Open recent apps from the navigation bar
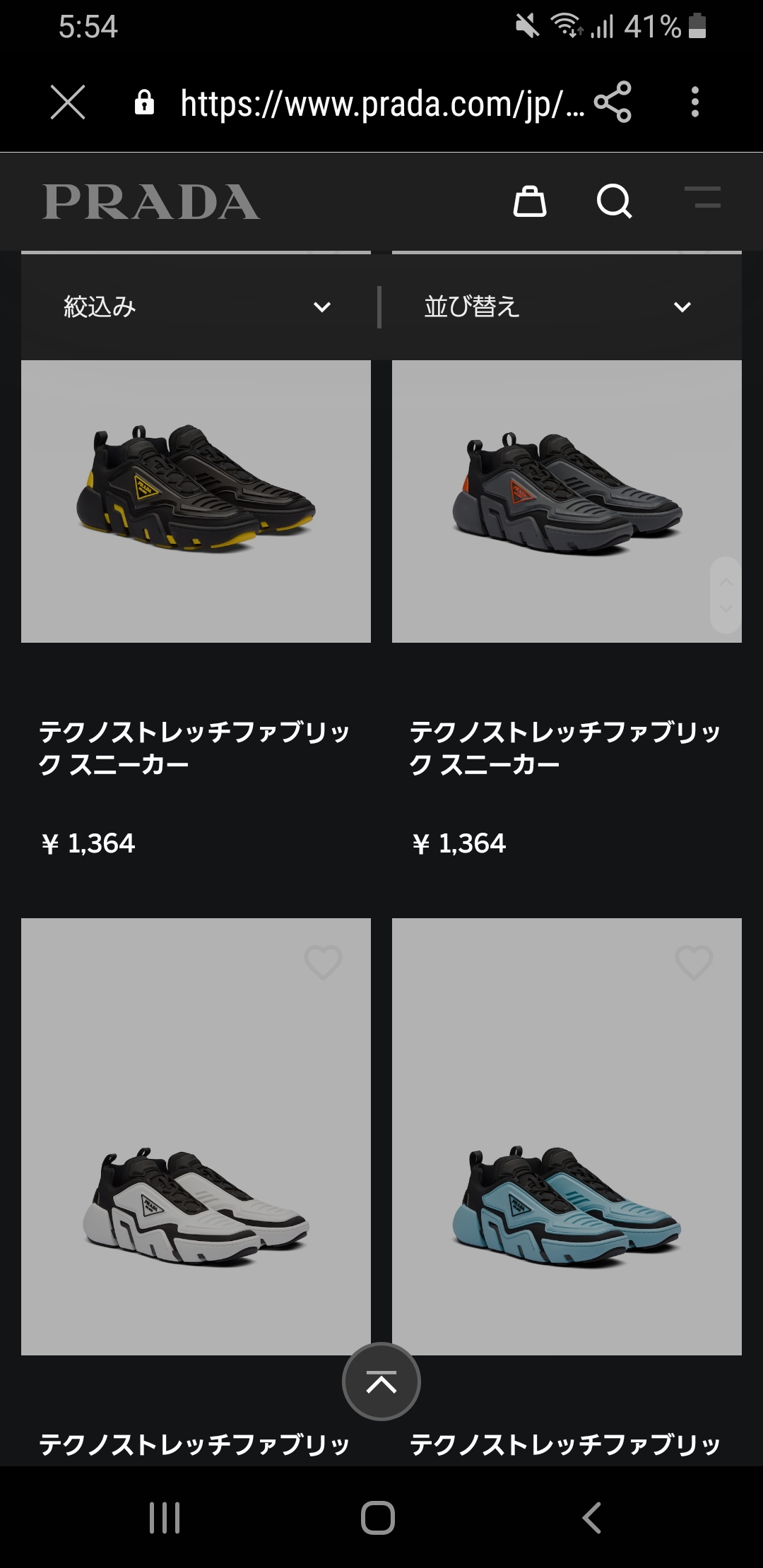 tap(165, 1517)
